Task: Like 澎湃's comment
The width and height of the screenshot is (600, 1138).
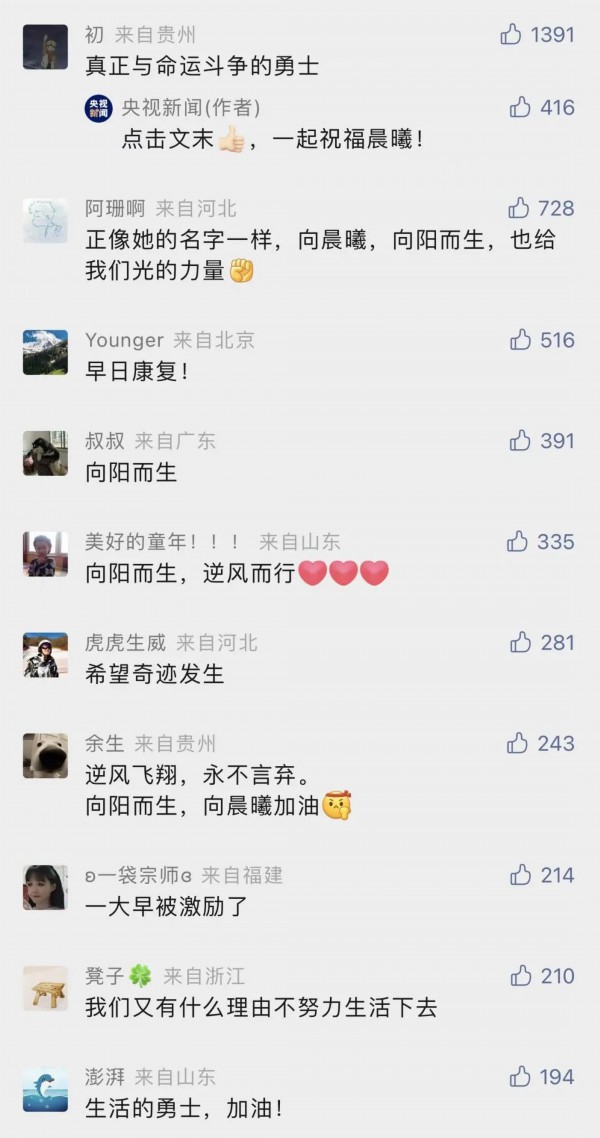Action: [x=520, y=1077]
